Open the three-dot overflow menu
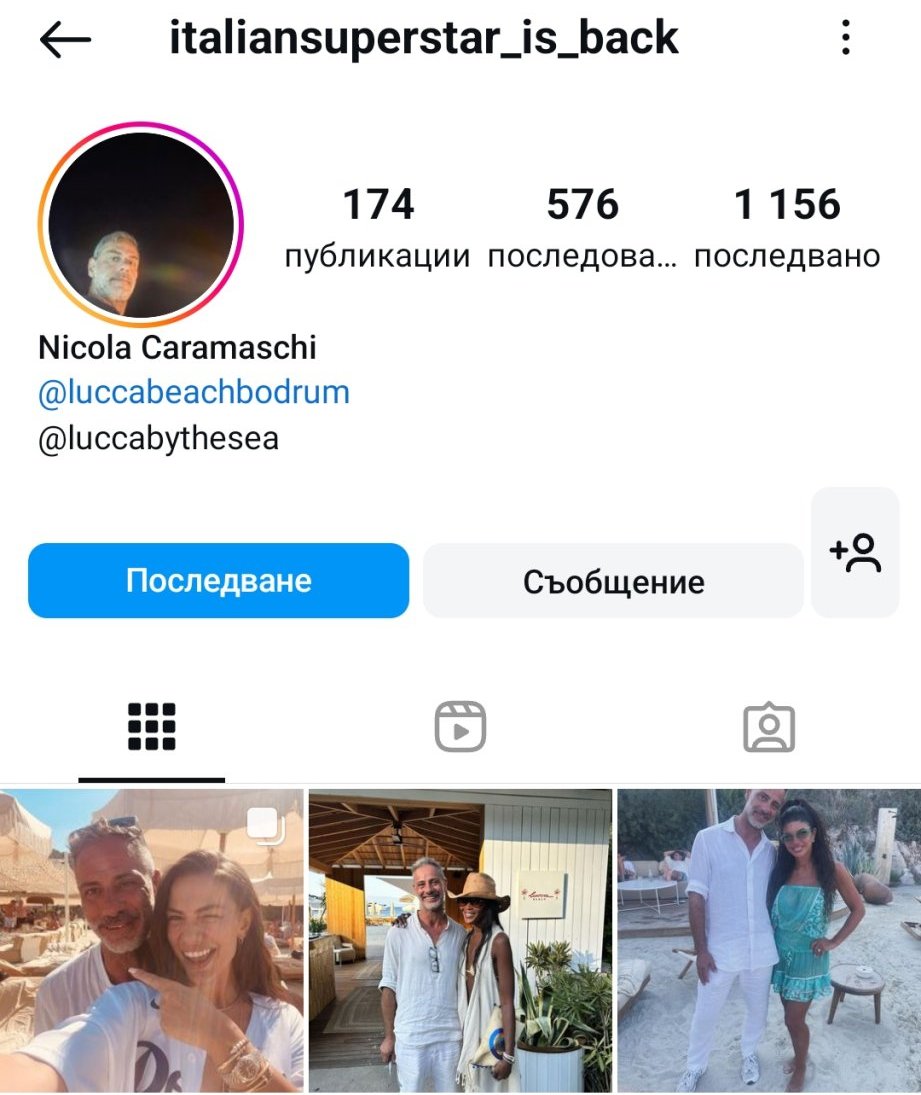Image resolution: width=921 pixels, height=1095 pixels. tap(846, 38)
